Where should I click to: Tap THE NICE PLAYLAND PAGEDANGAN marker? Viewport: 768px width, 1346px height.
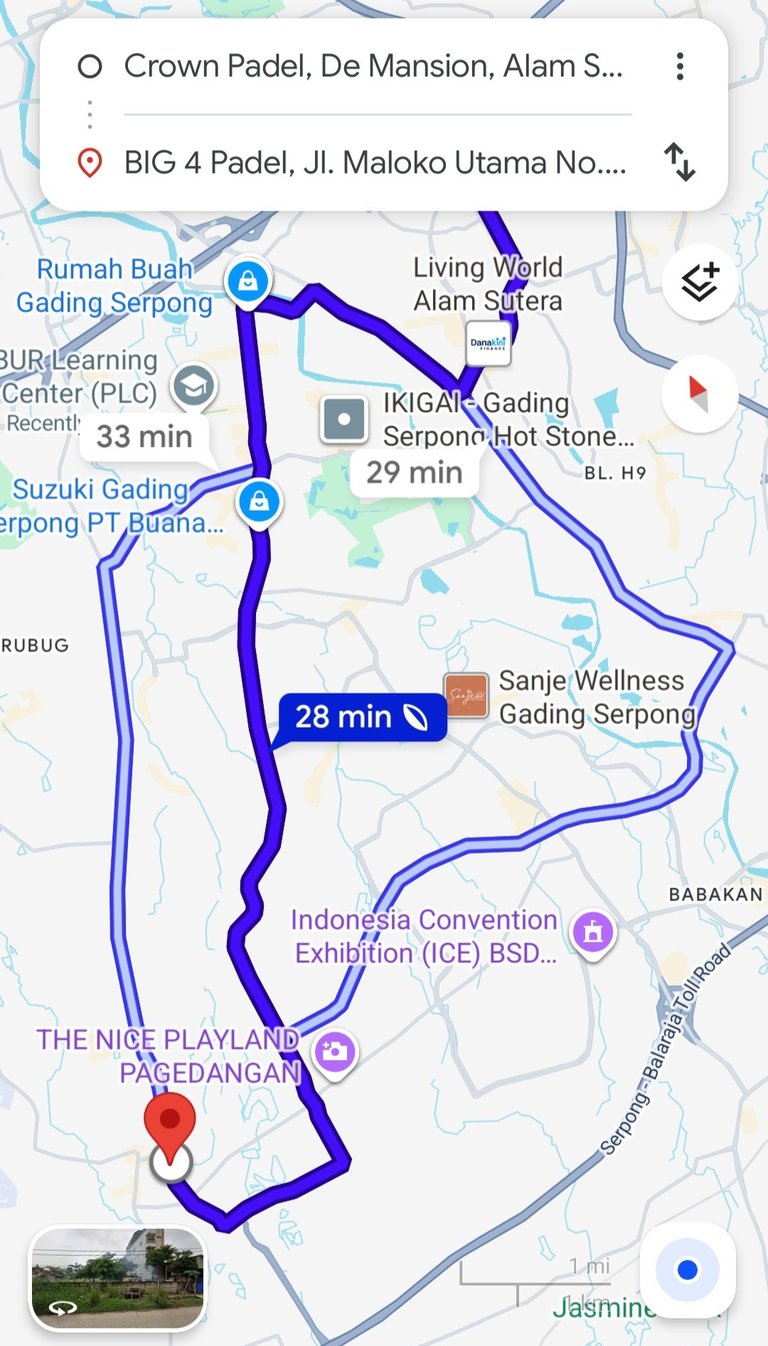(335, 1052)
